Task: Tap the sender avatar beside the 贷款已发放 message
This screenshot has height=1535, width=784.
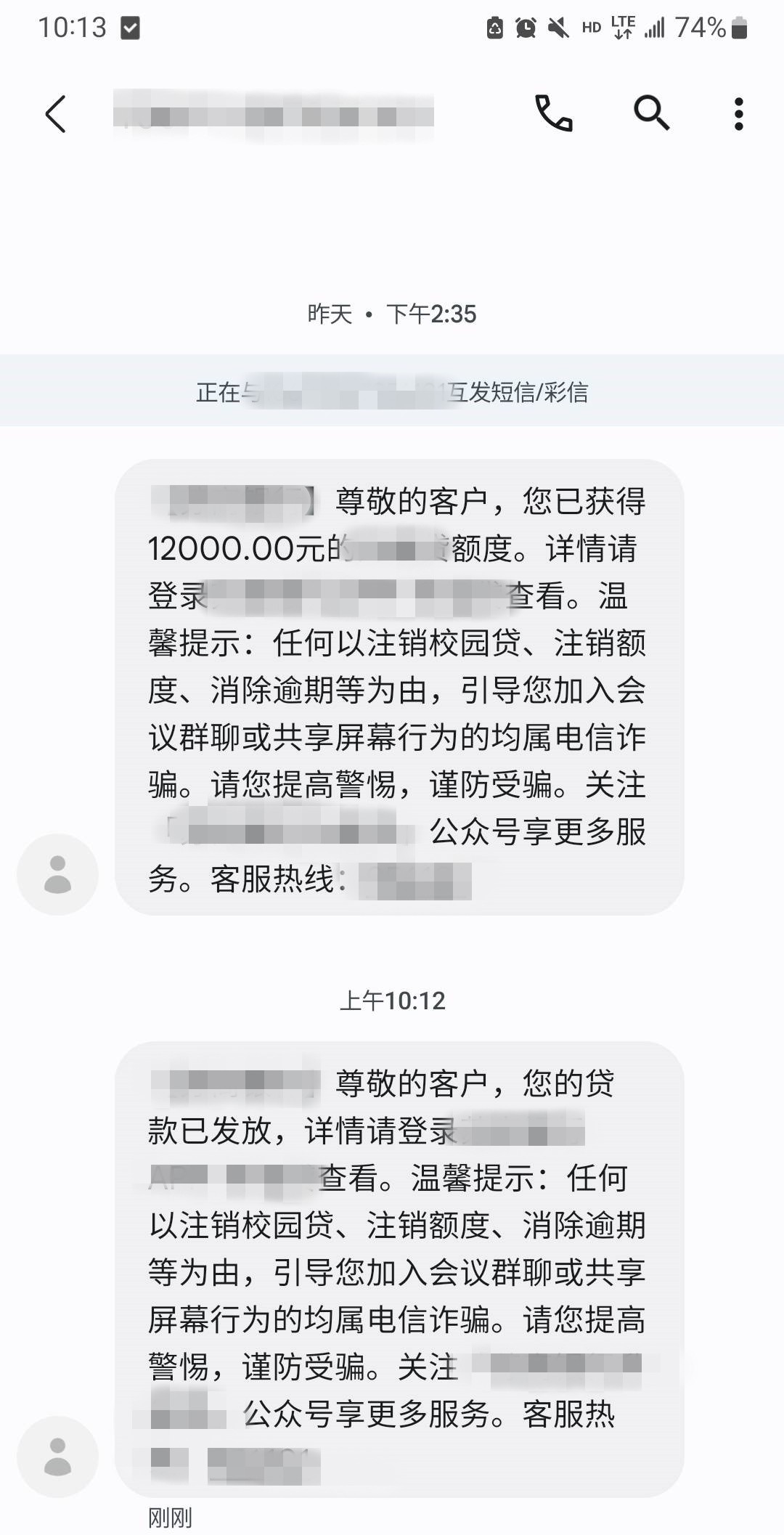Action: point(57,1457)
